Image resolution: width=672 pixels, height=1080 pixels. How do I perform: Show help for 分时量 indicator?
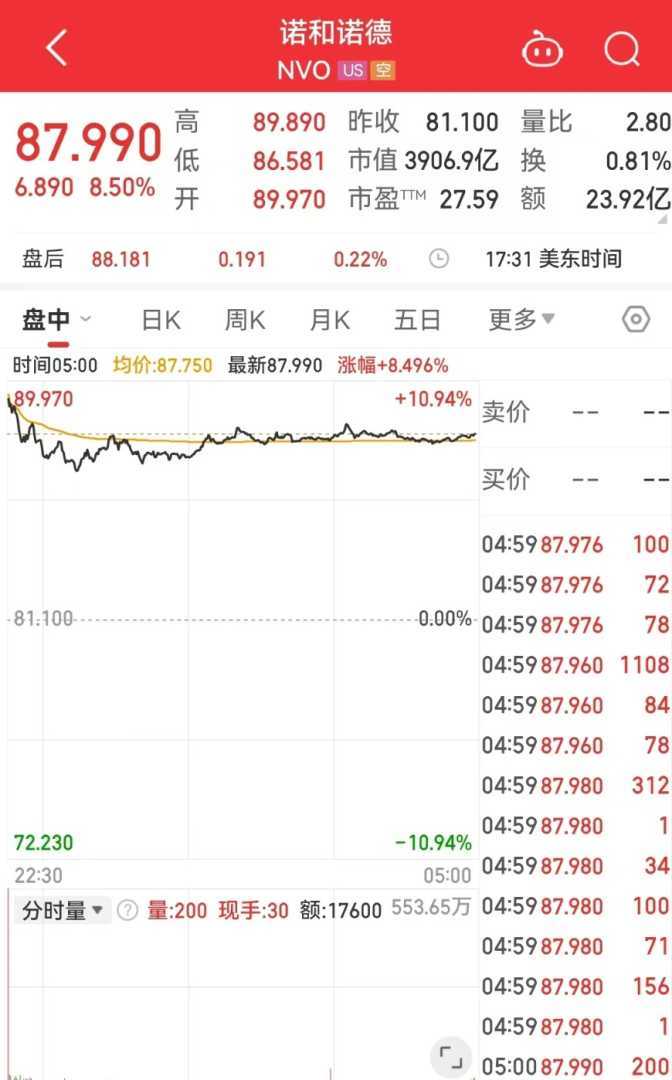point(127,910)
